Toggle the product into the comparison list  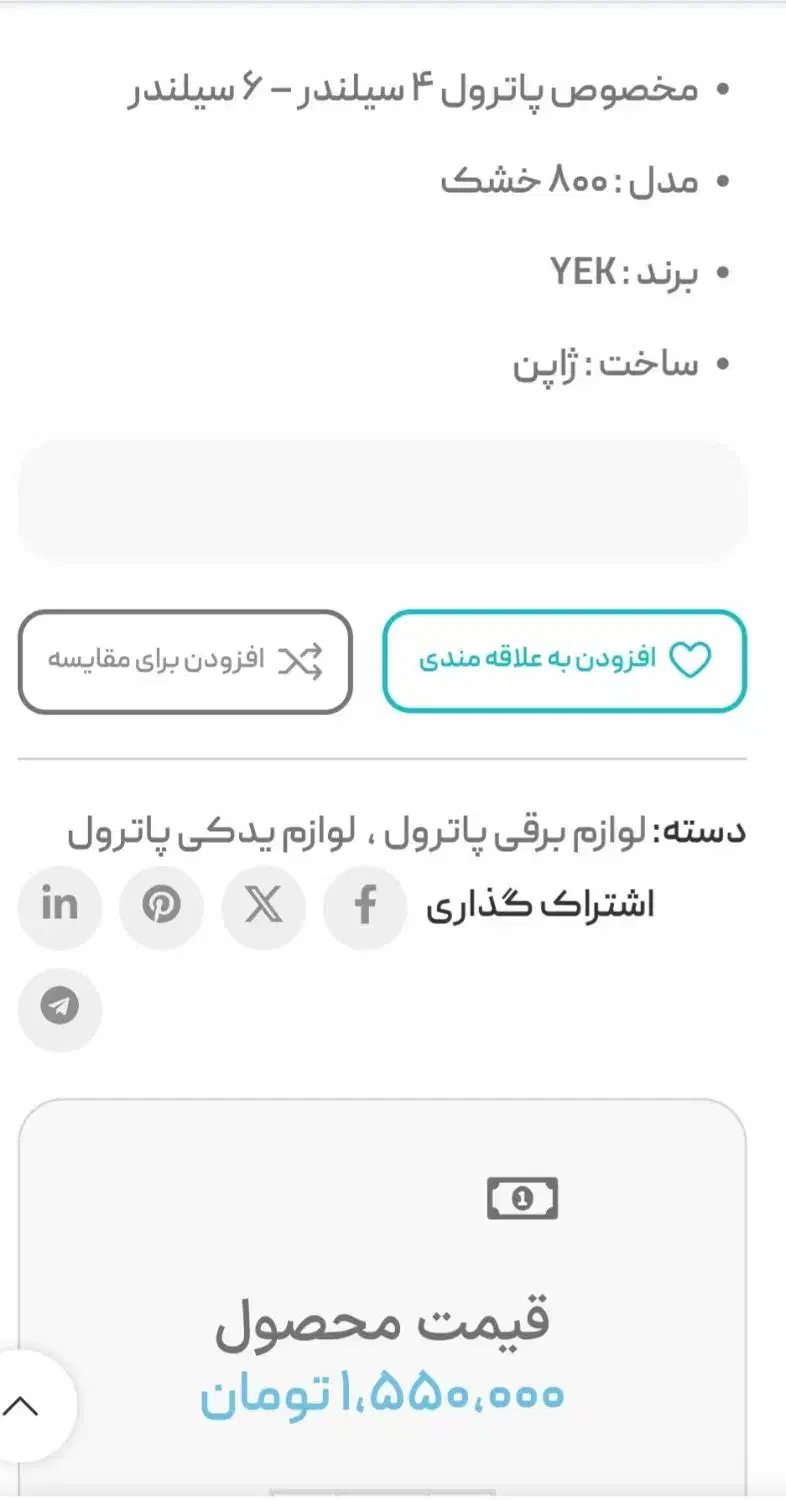coord(186,661)
